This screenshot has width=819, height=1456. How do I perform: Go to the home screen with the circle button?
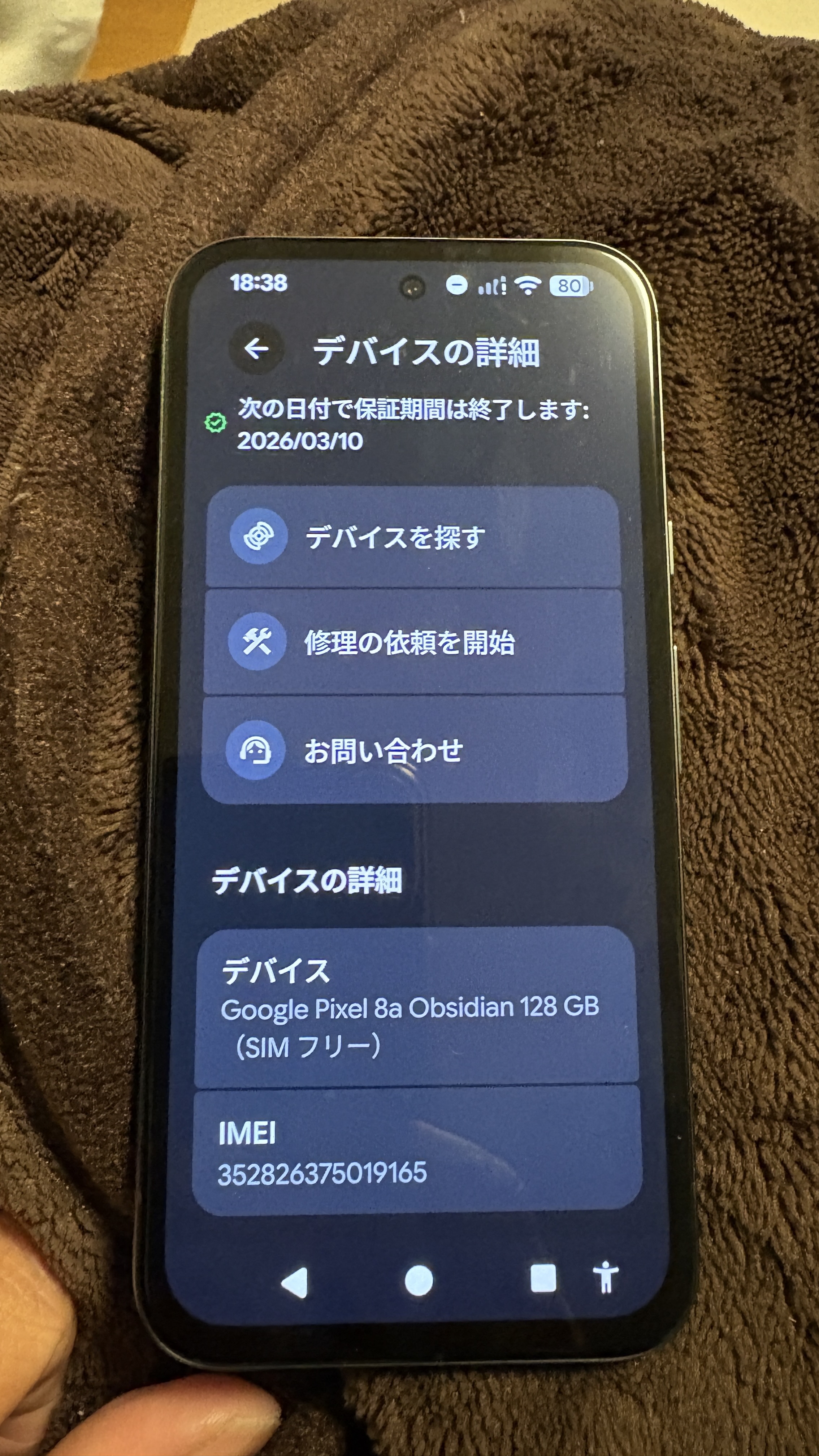coord(419,1280)
